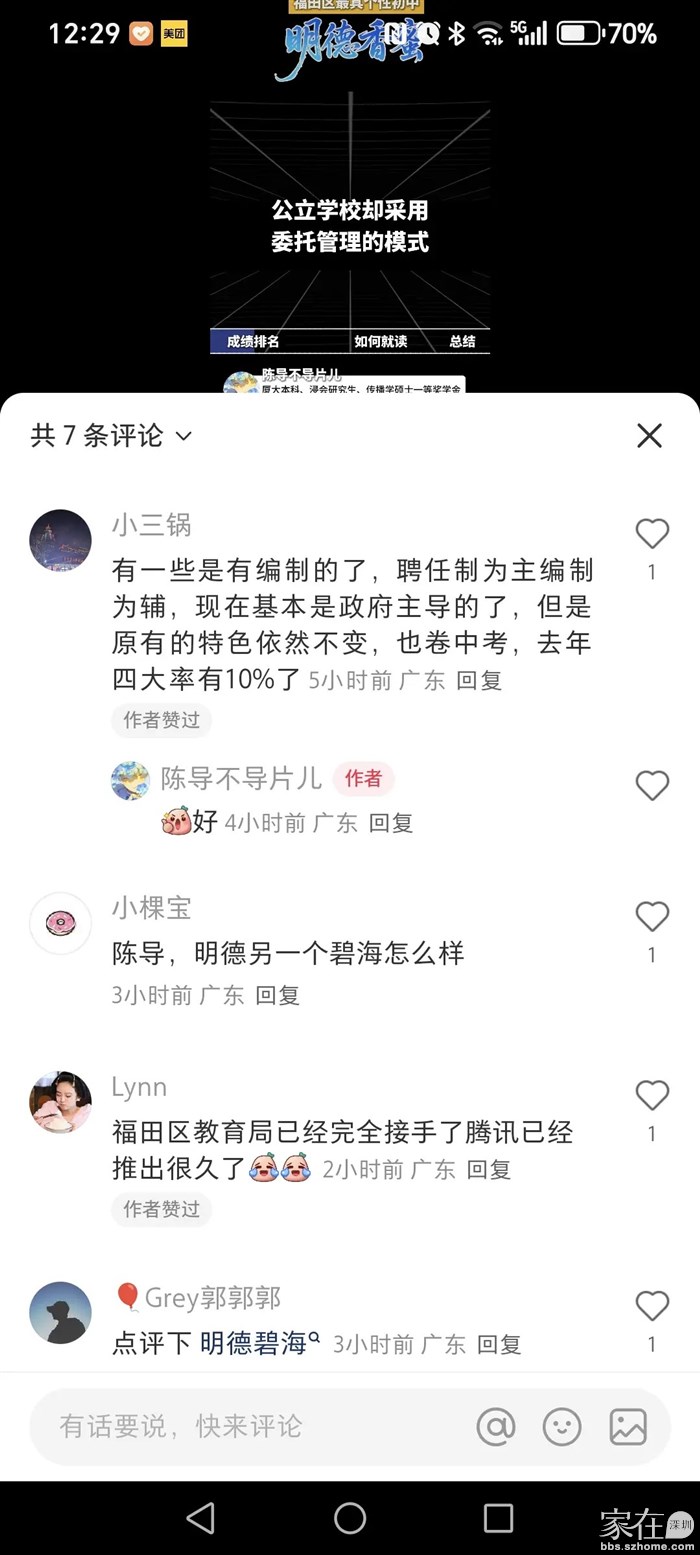Attach an image to the comment
Screen dimensions: 700x1555
click(x=628, y=1426)
